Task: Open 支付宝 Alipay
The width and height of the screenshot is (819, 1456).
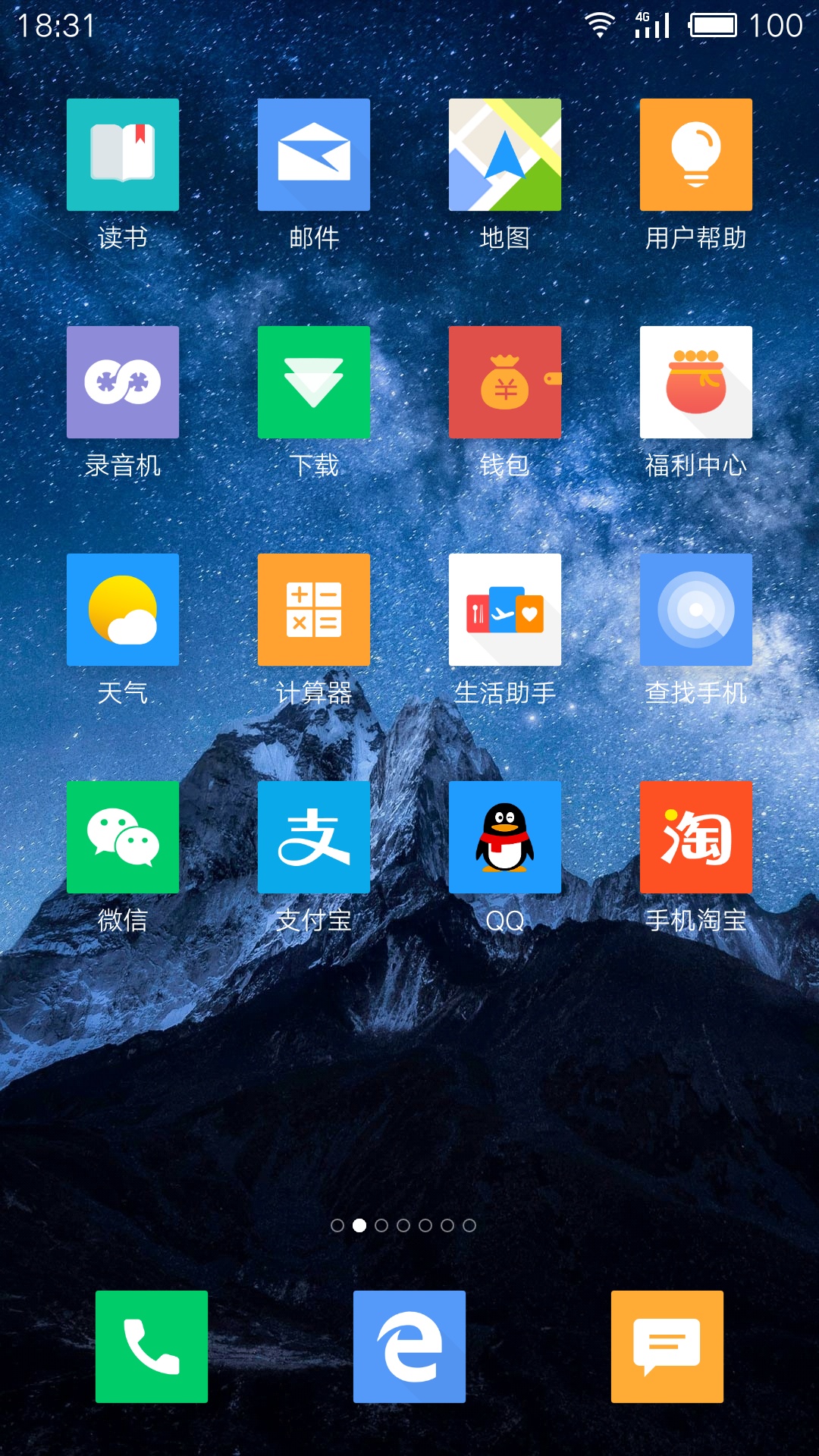Action: coord(314,837)
